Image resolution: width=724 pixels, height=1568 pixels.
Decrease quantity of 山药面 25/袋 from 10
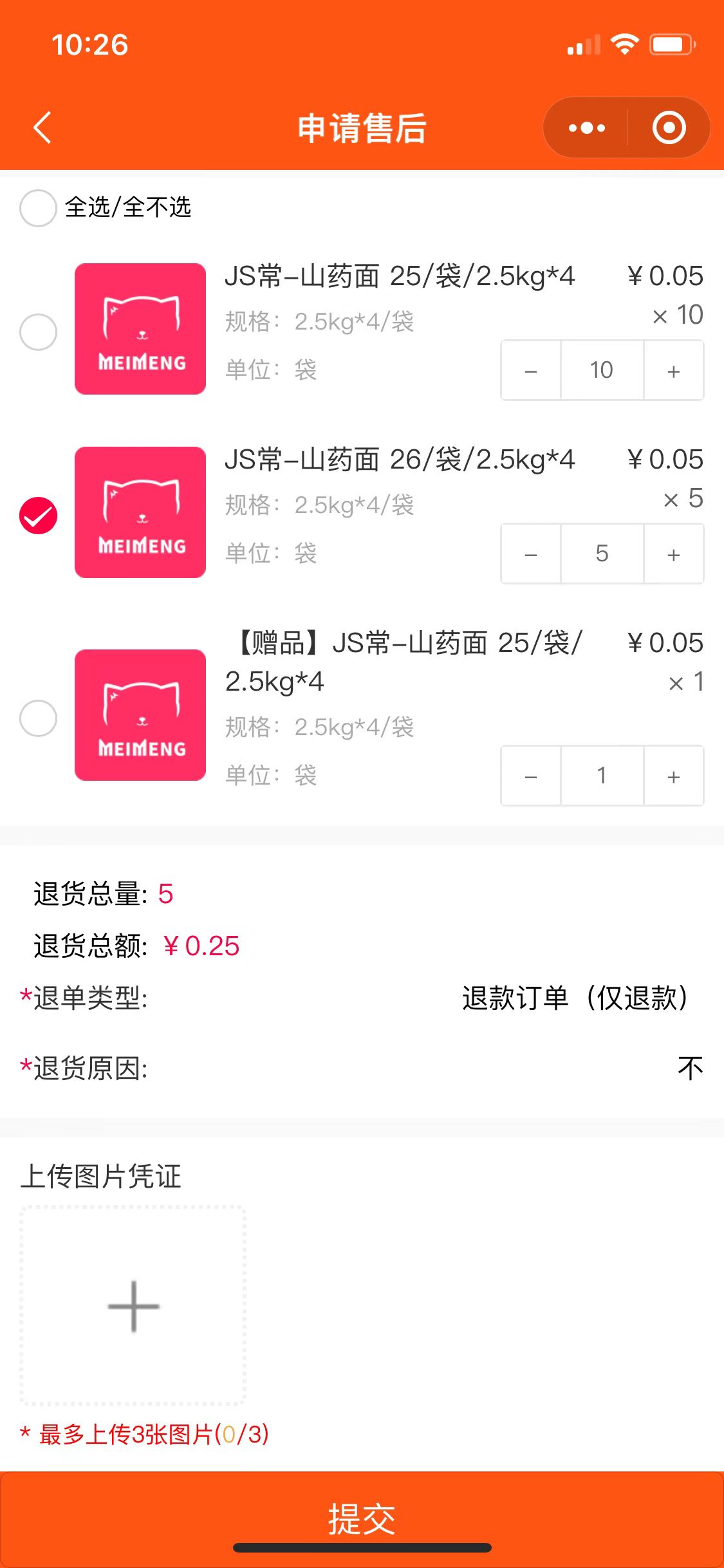click(x=531, y=371)
